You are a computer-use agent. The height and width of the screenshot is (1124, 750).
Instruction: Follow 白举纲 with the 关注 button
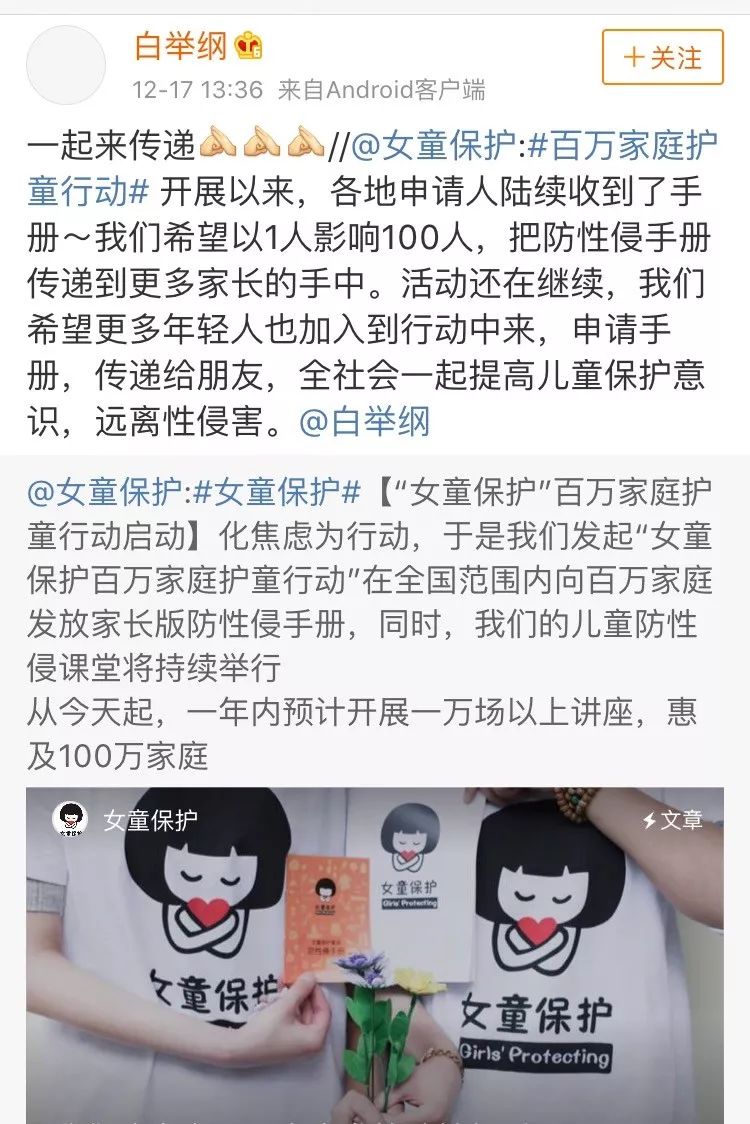663,57
